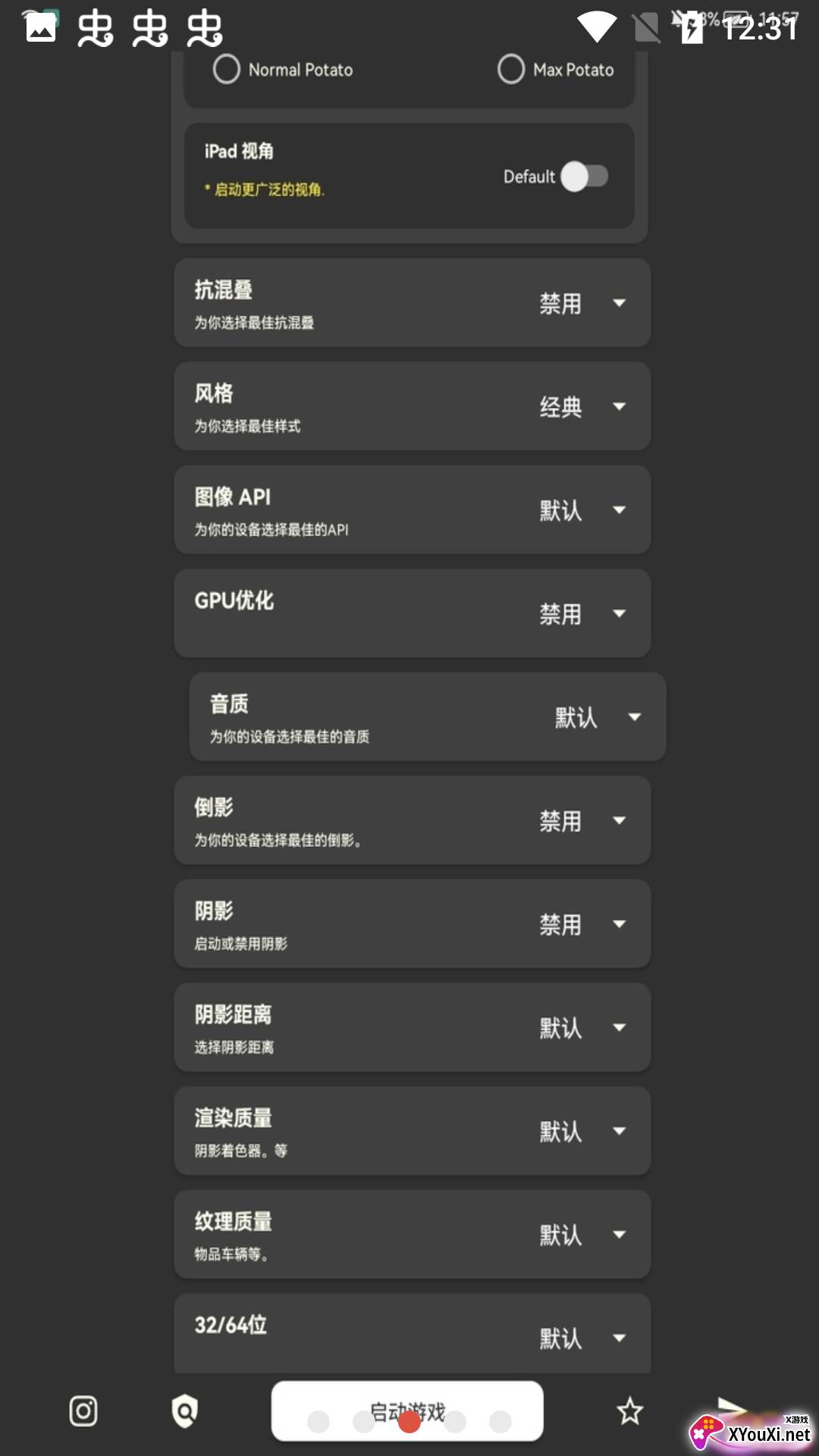The image size is (819, 1456).
Task: Open the 倒影 dropdown
Action: pos(582,821)
